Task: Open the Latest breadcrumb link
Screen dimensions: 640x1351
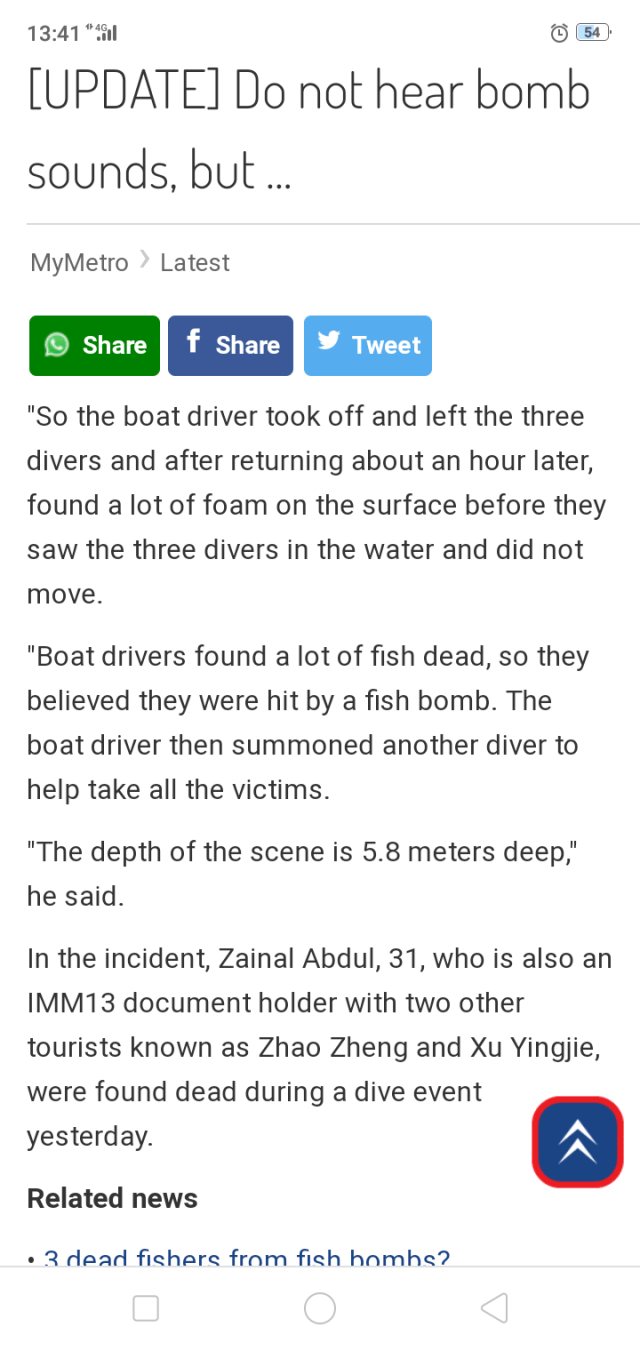Action: point(195,263)
